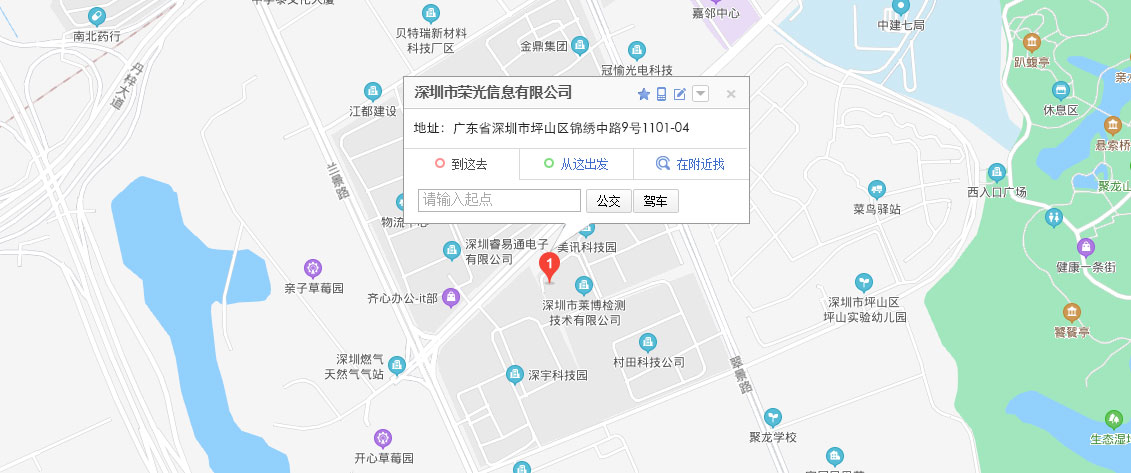Close the location info window

tap(731, 94)
